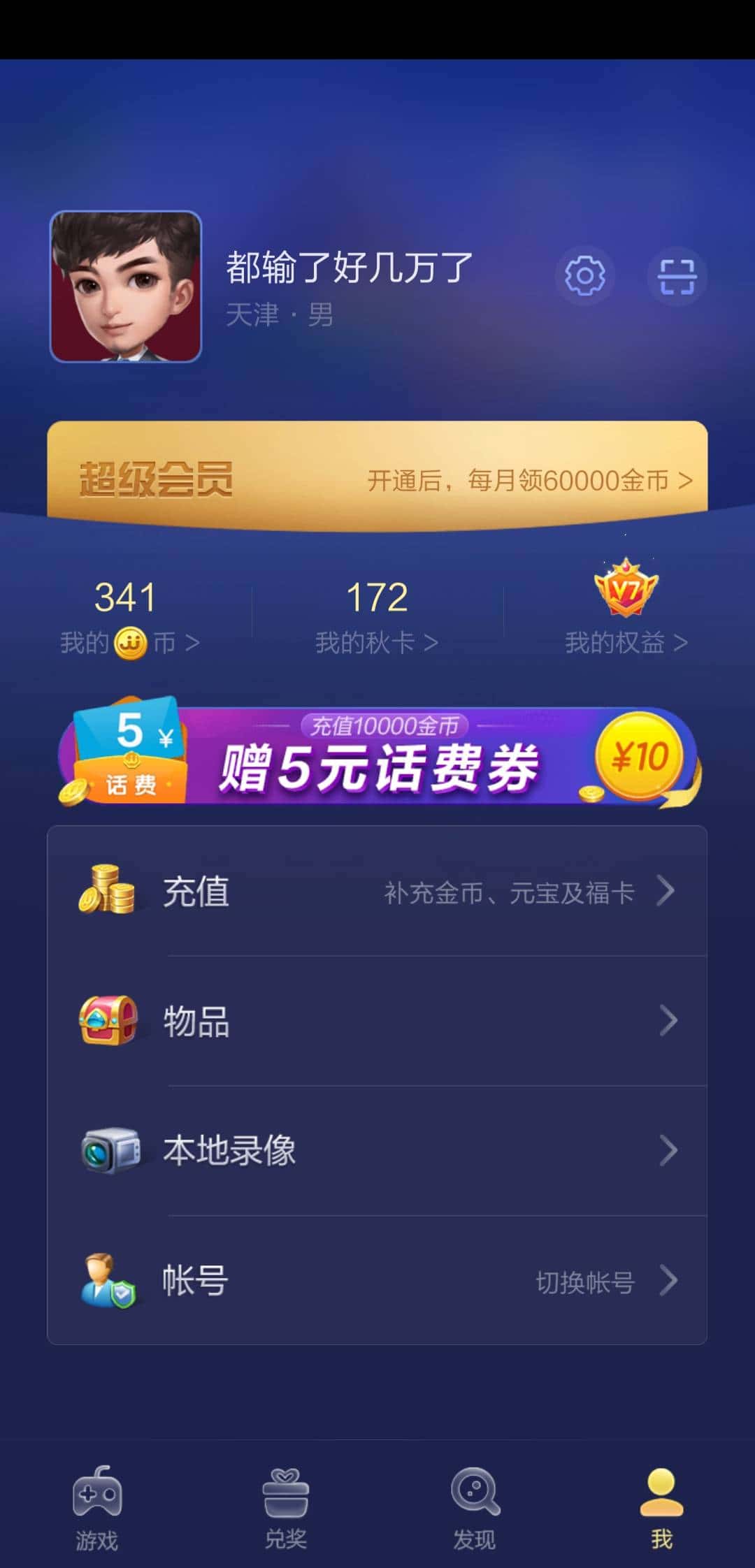
Task: Click the account shield icon beside 帐号
Action: [x=108, y=1280]
